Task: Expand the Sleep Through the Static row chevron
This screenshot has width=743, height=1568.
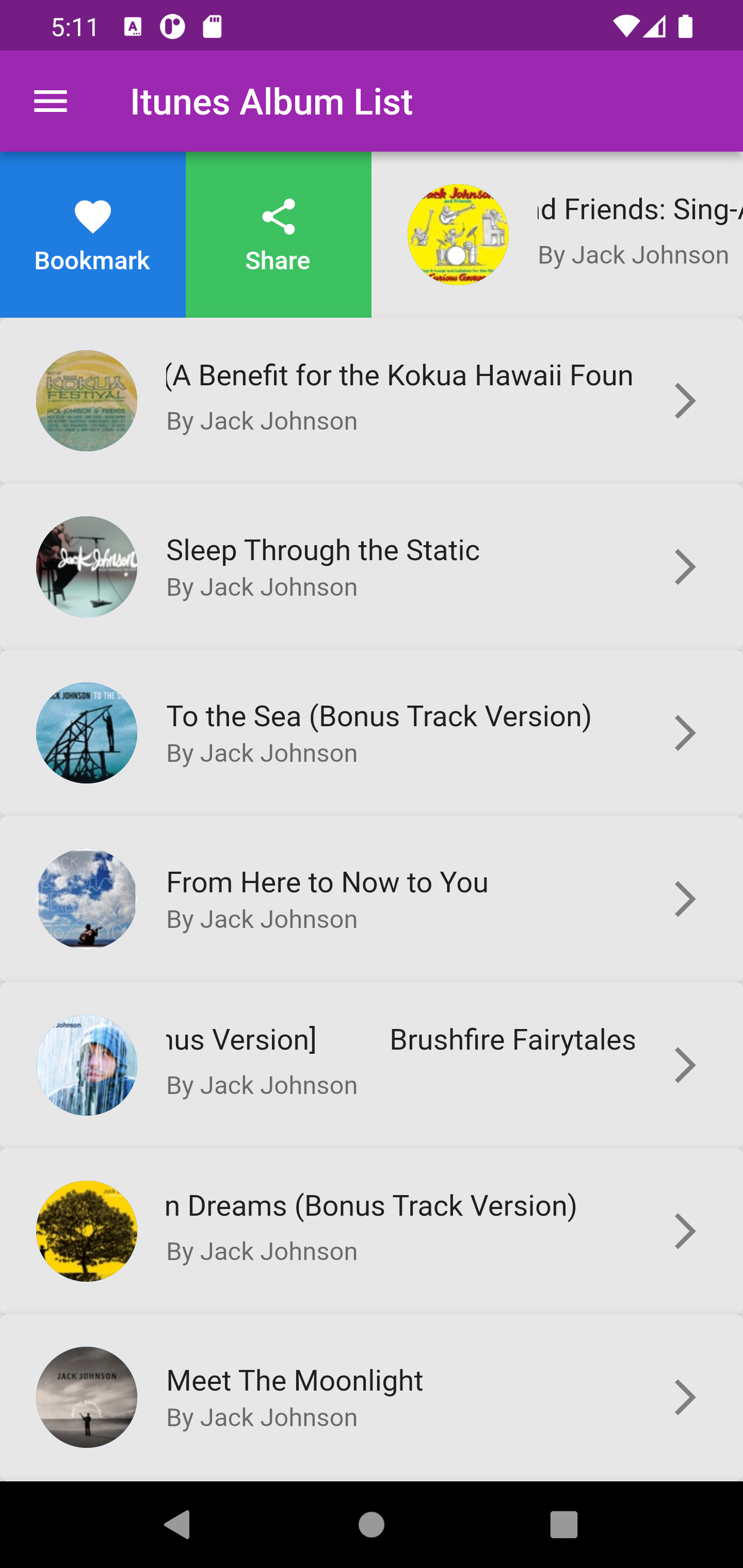Action: (686, 566)
